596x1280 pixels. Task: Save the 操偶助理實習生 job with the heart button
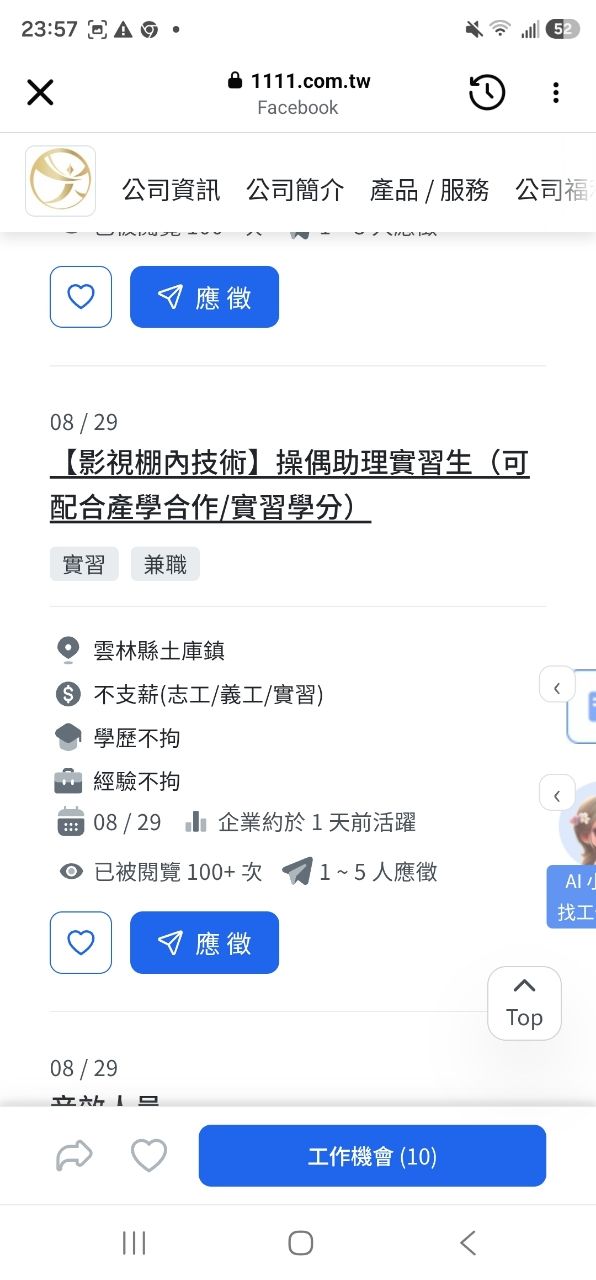pos(81,942)
